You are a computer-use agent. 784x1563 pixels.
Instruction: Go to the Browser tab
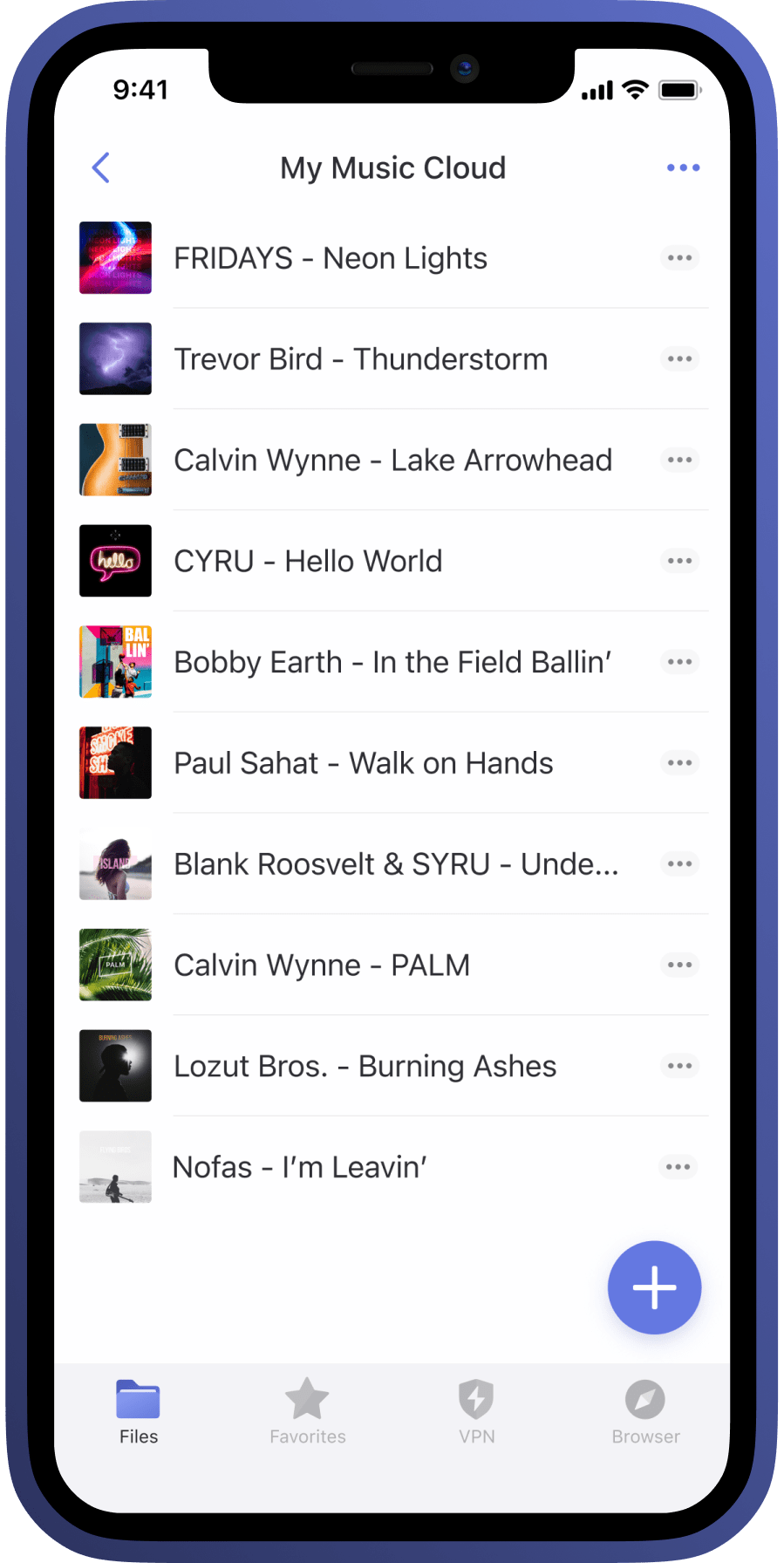[x=645, y=1411]
